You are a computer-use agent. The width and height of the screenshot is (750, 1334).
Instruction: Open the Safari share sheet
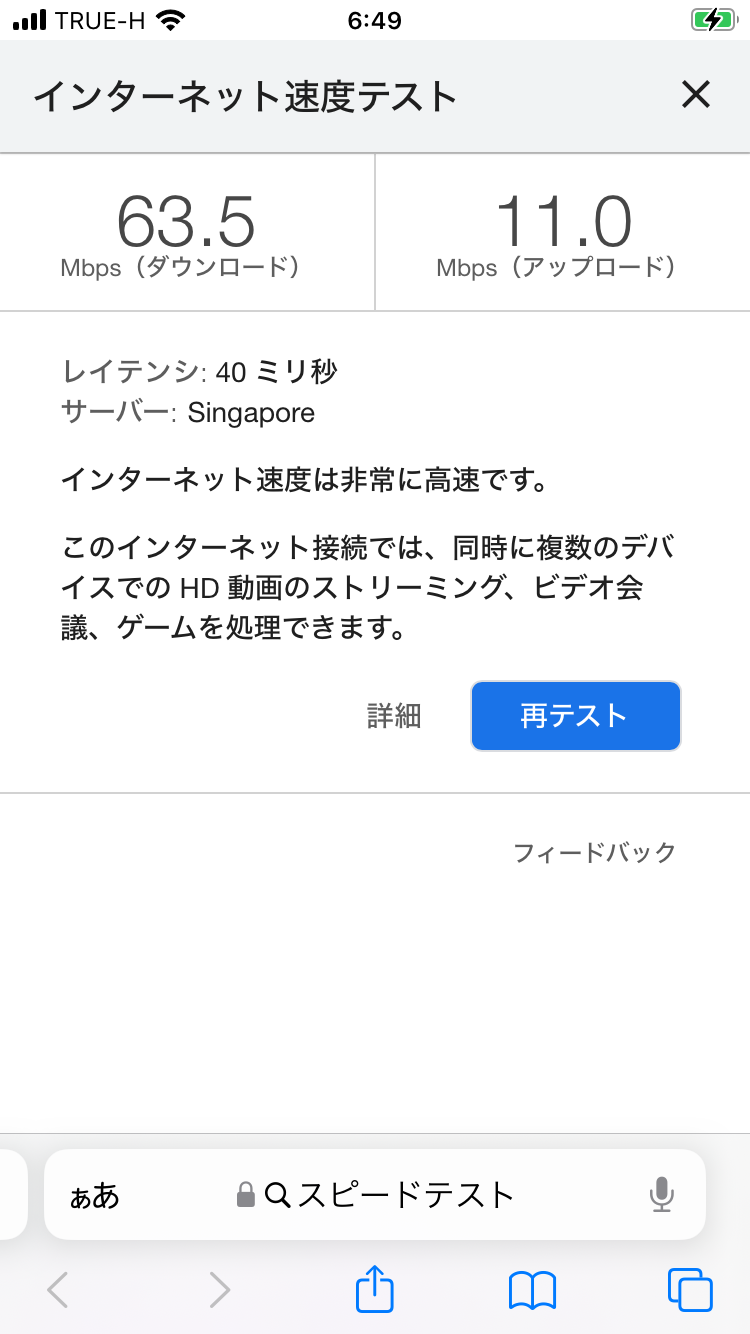click(x=375, y=1289)
